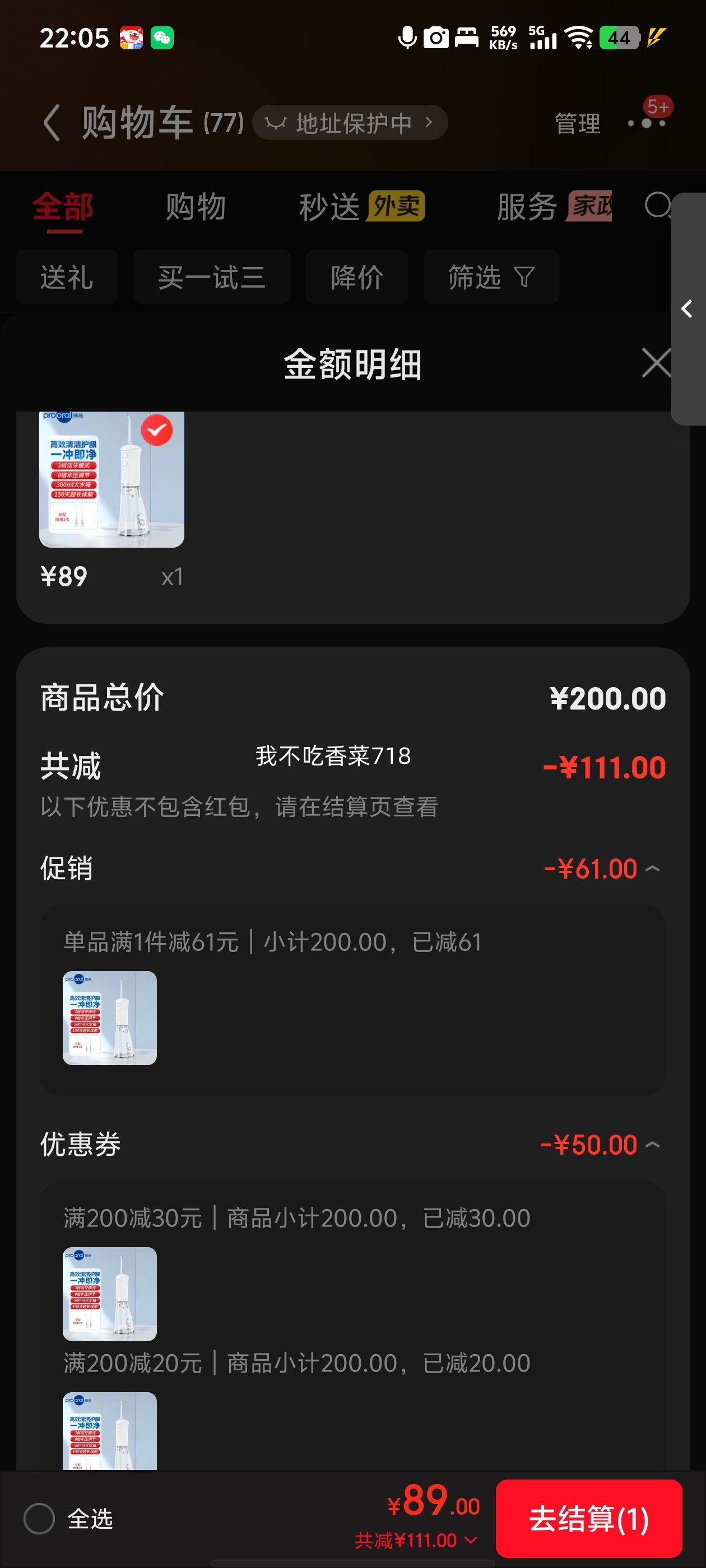Screen dimensions: 706x1568
Task: Toggle the 全选 select-all checkbox
Action: (x=40, y=1519)
